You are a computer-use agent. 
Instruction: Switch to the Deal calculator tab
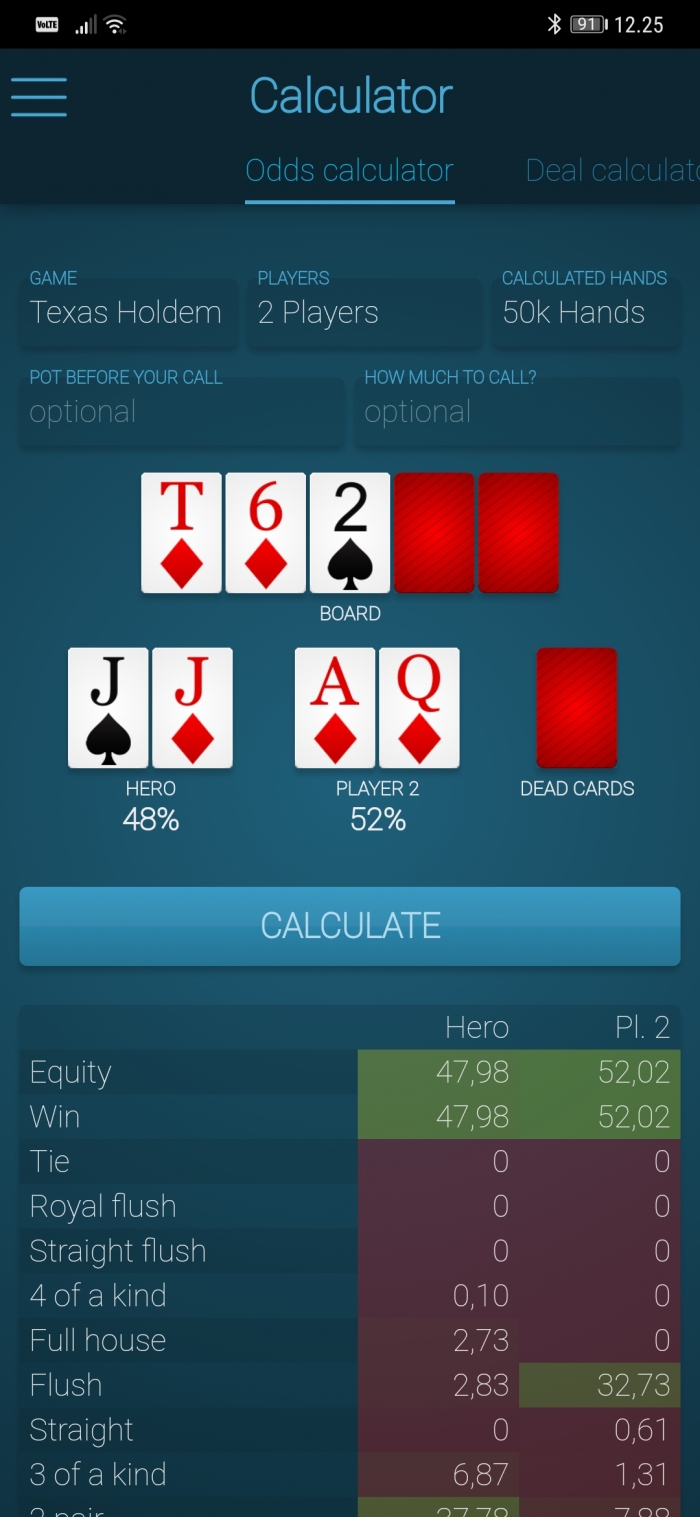click(610, 171)
